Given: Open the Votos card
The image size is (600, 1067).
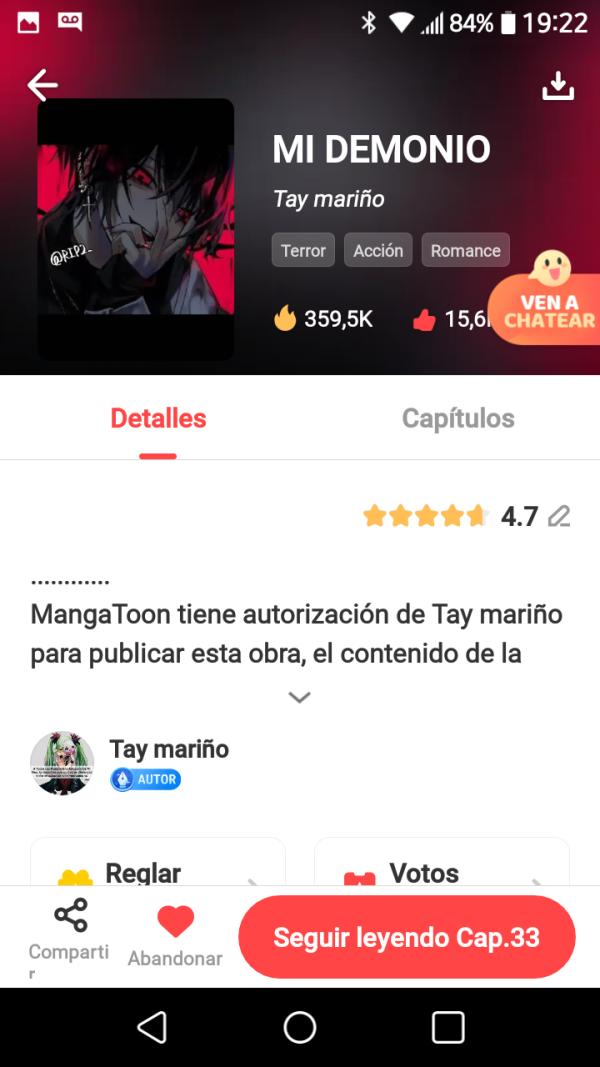Looking at the screenshot, I should click(441, 868).
